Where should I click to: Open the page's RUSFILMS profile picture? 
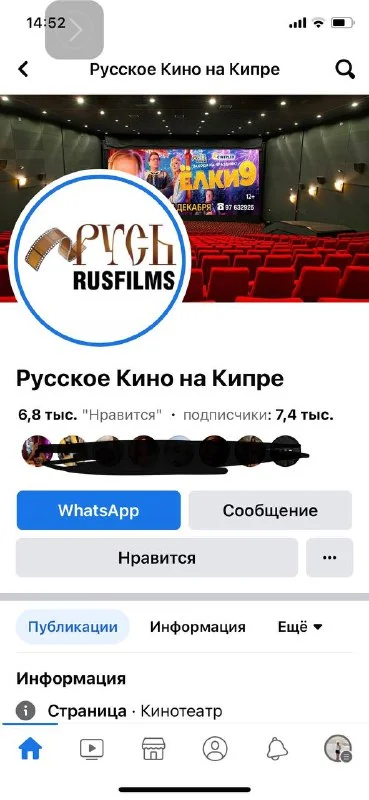(100, 259)
